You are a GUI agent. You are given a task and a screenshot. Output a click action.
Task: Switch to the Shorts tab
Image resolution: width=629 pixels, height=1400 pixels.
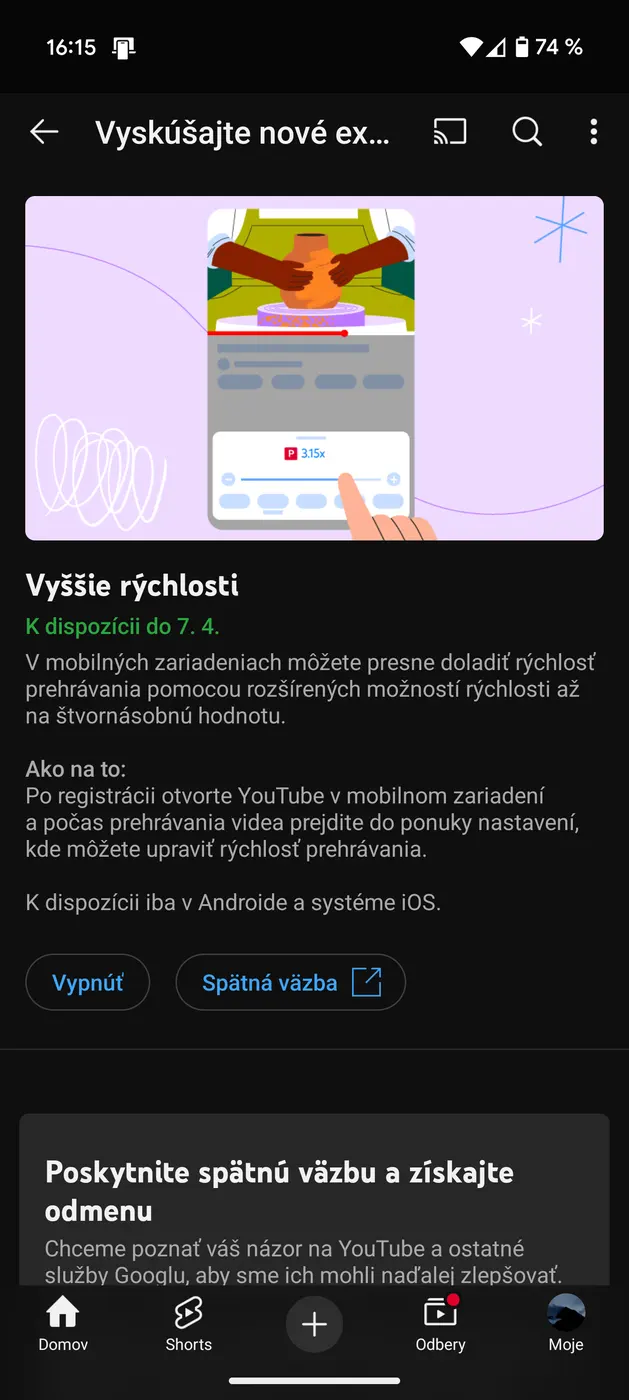click(189, 1323)
